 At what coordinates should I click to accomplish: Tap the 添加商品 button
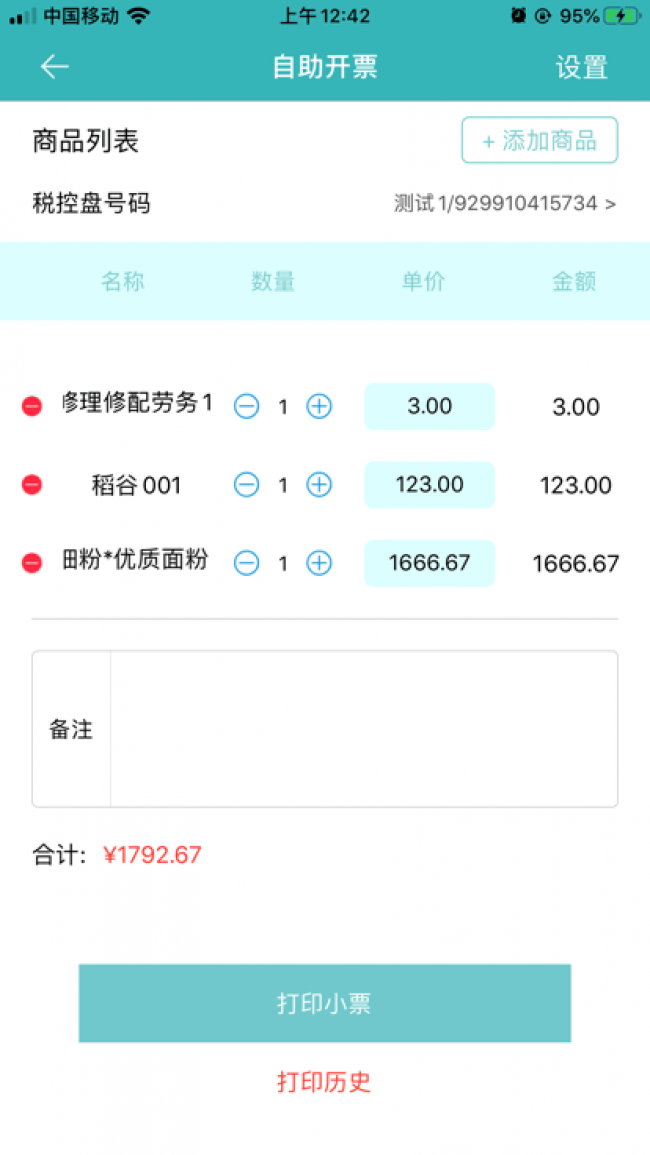point(539,140)
